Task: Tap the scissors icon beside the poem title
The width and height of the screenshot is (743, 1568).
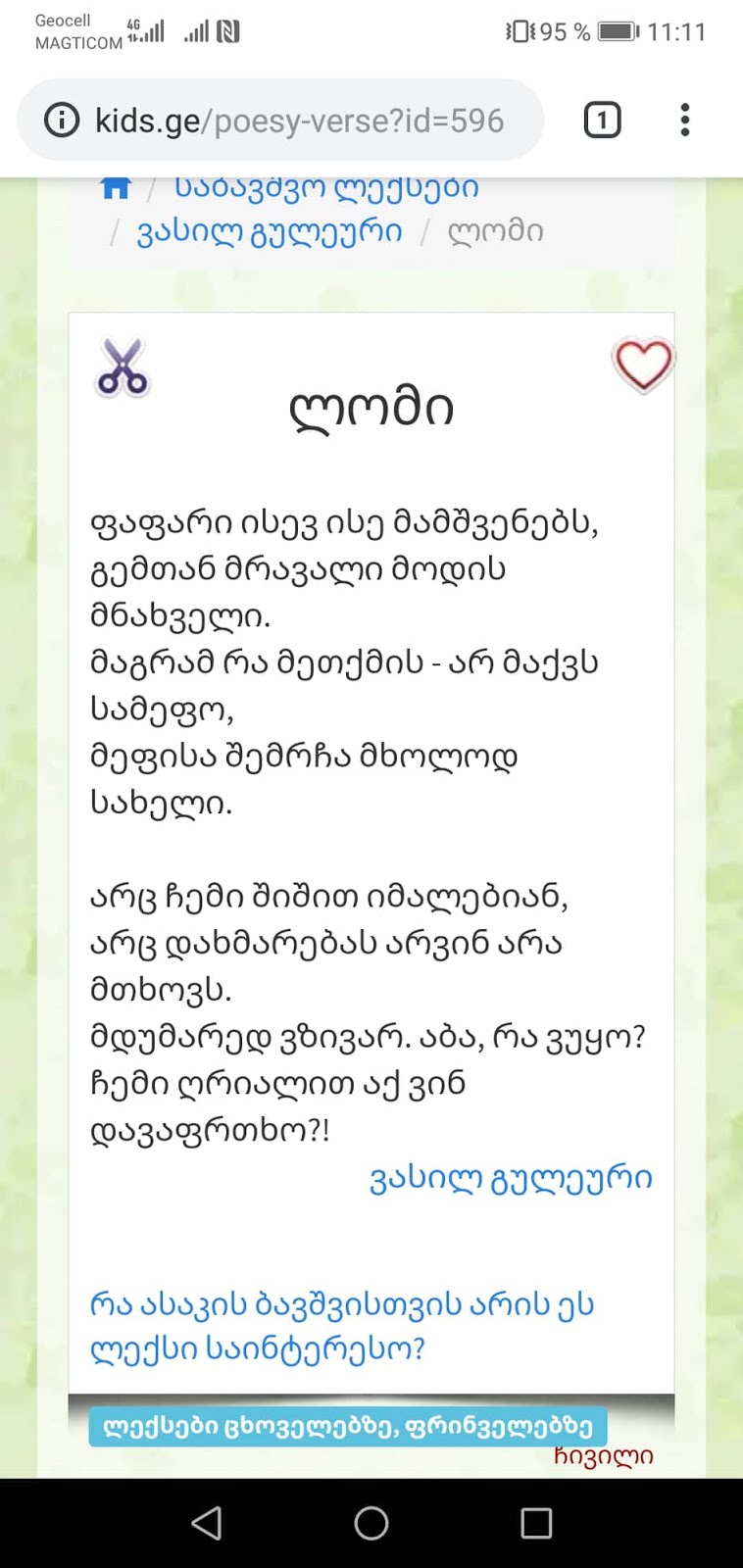Action: click(x=123, y=366)
